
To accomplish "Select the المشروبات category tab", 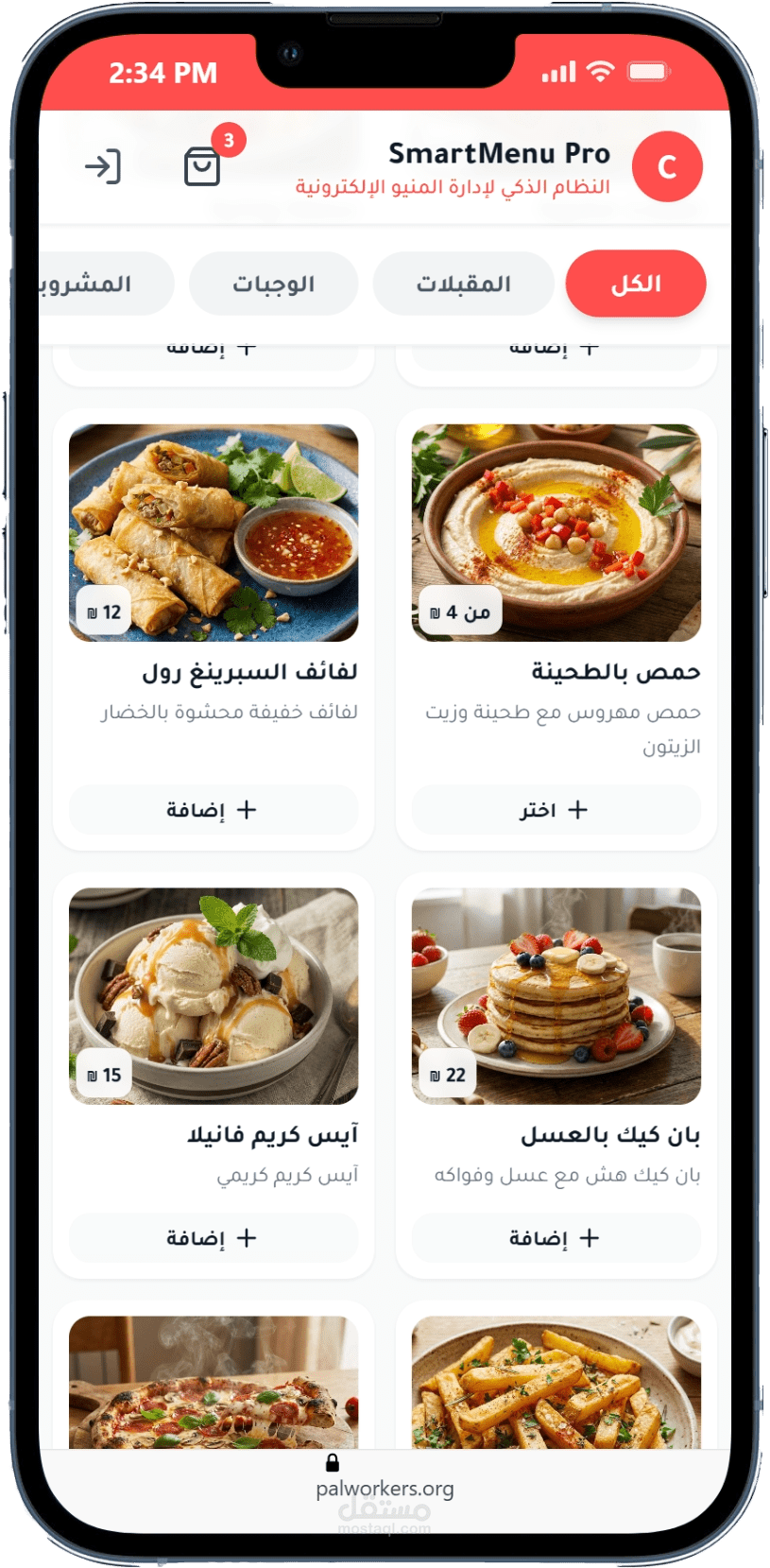I will (101, 283).
